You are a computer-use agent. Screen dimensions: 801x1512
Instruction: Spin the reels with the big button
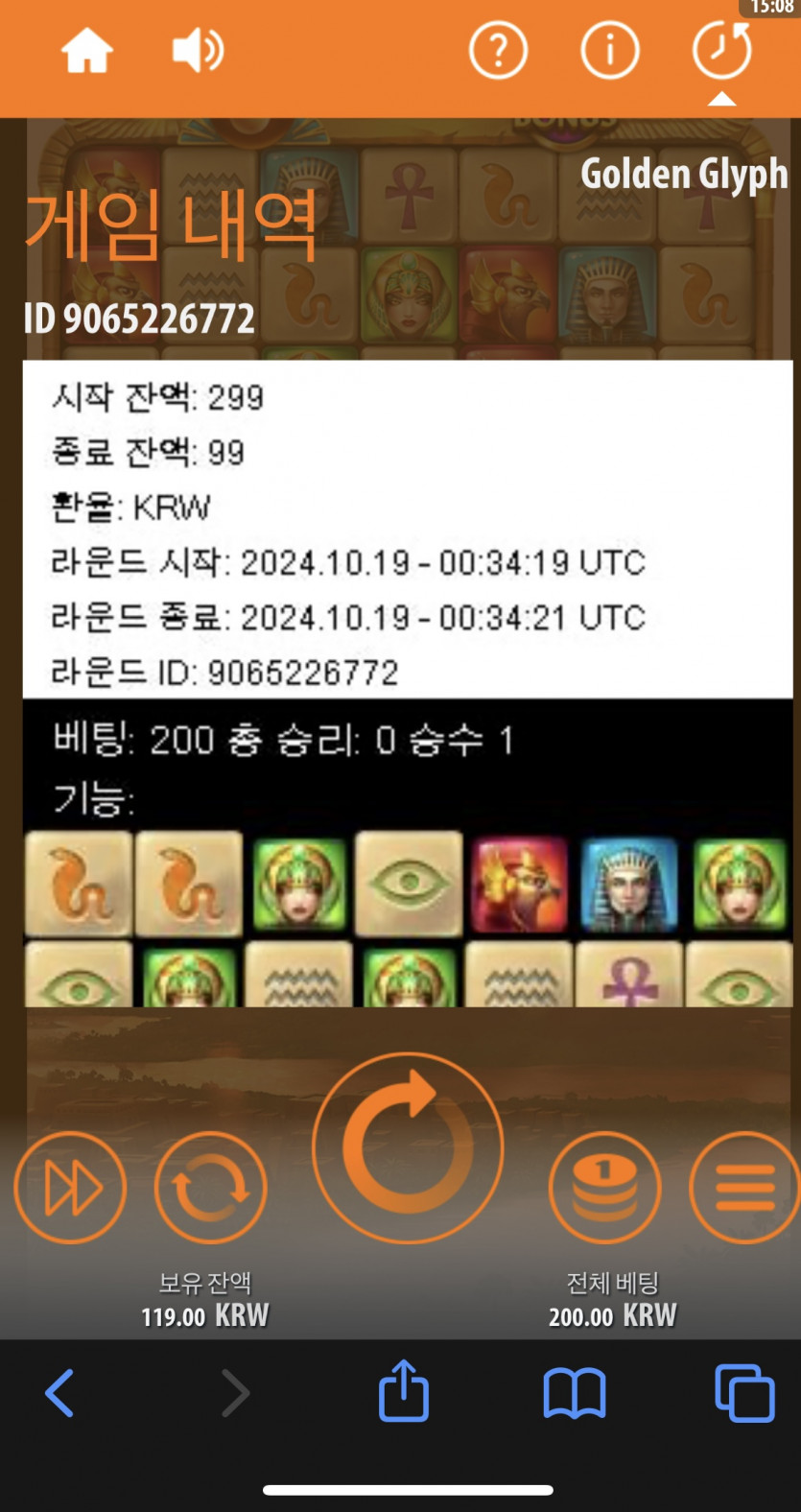(x=408, y=1147)
